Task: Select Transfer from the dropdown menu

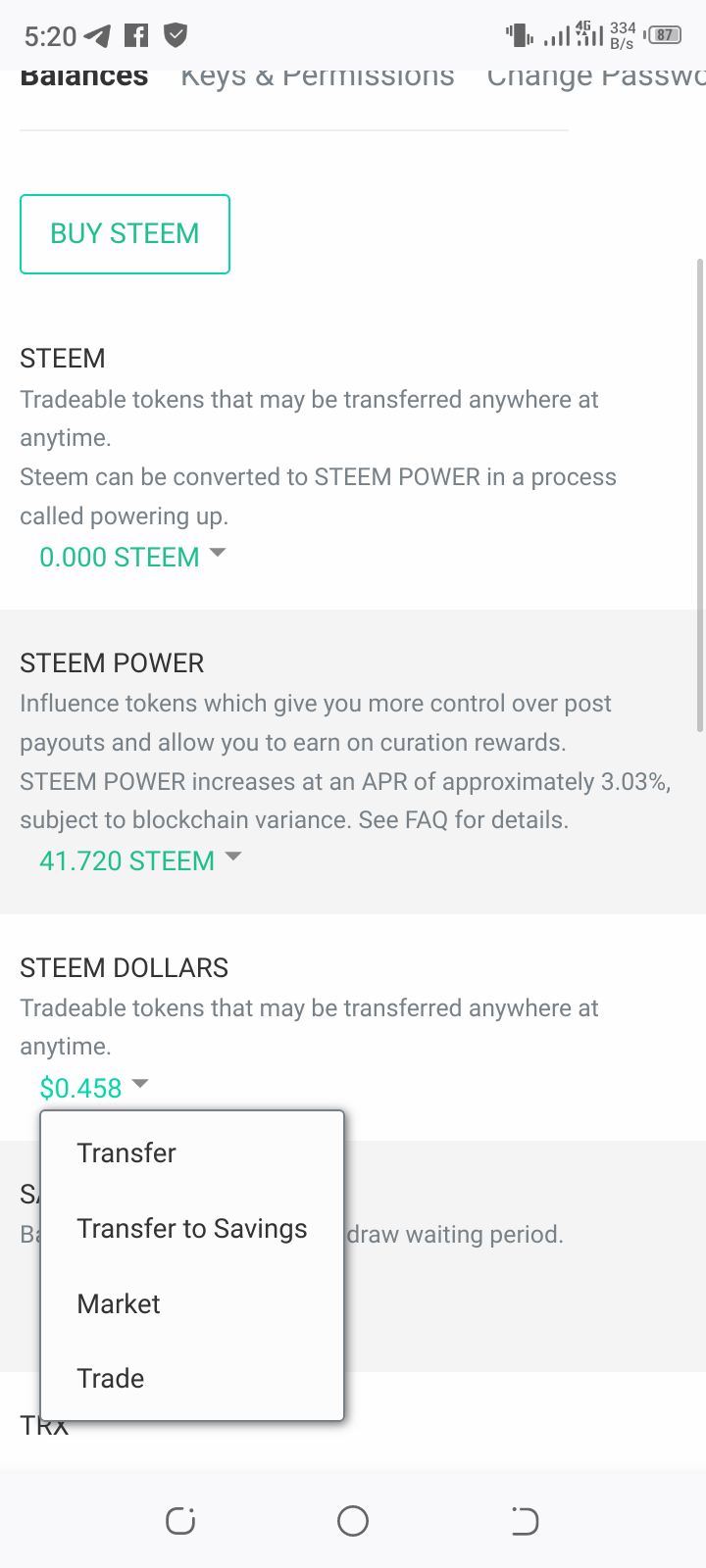Action: click(x=126, y=1152)
